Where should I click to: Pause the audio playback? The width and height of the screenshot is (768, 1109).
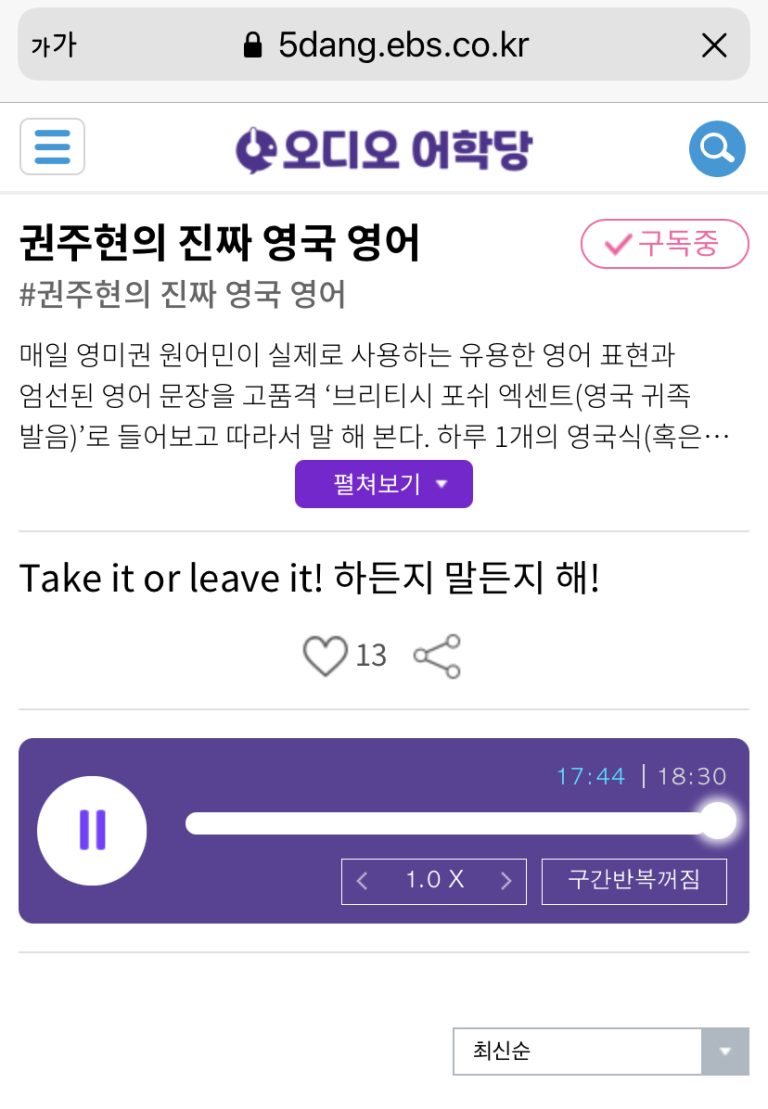coord(92,830)
